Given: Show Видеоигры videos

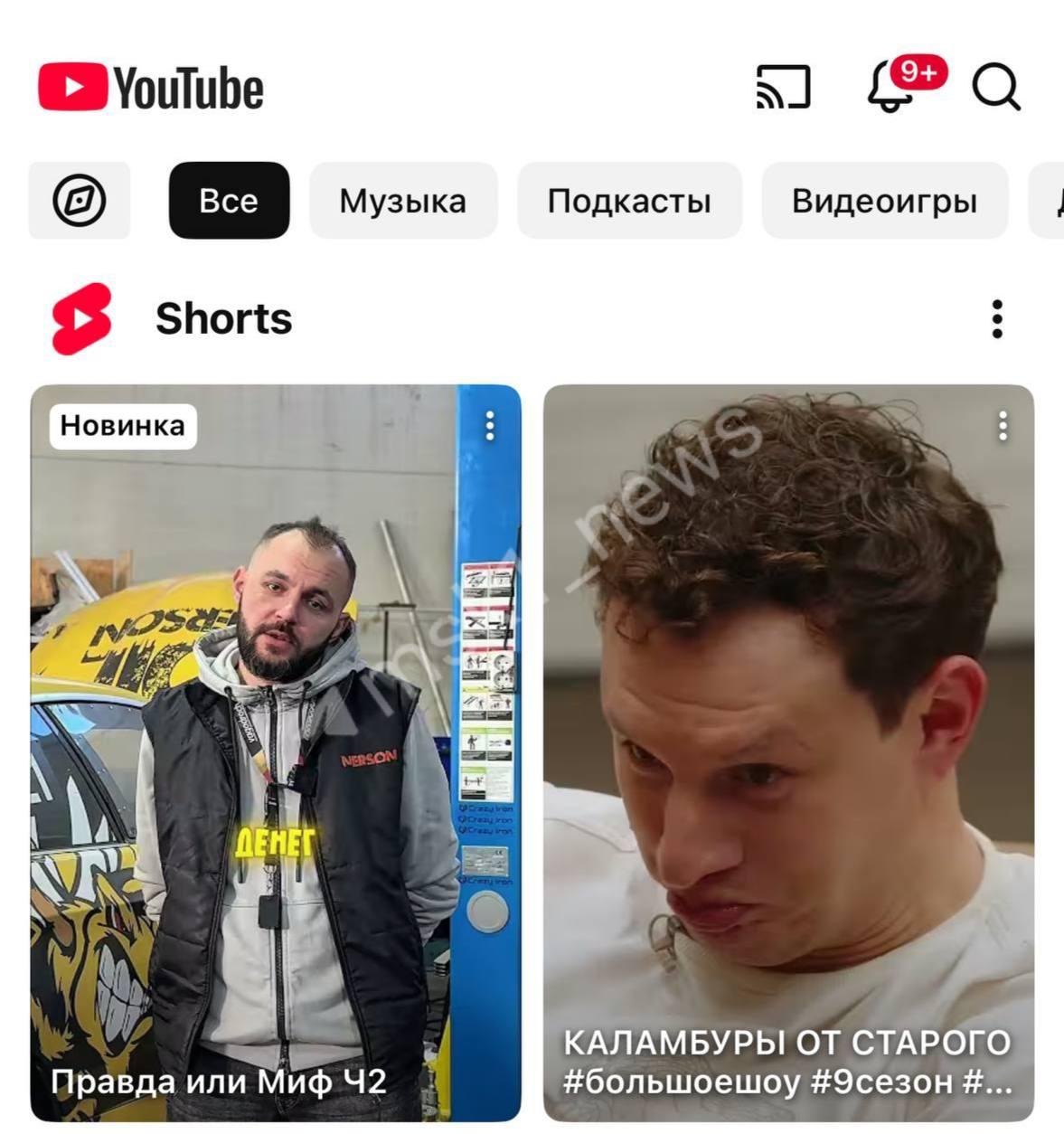Looking at the screenshot, I should coord(884,200).
